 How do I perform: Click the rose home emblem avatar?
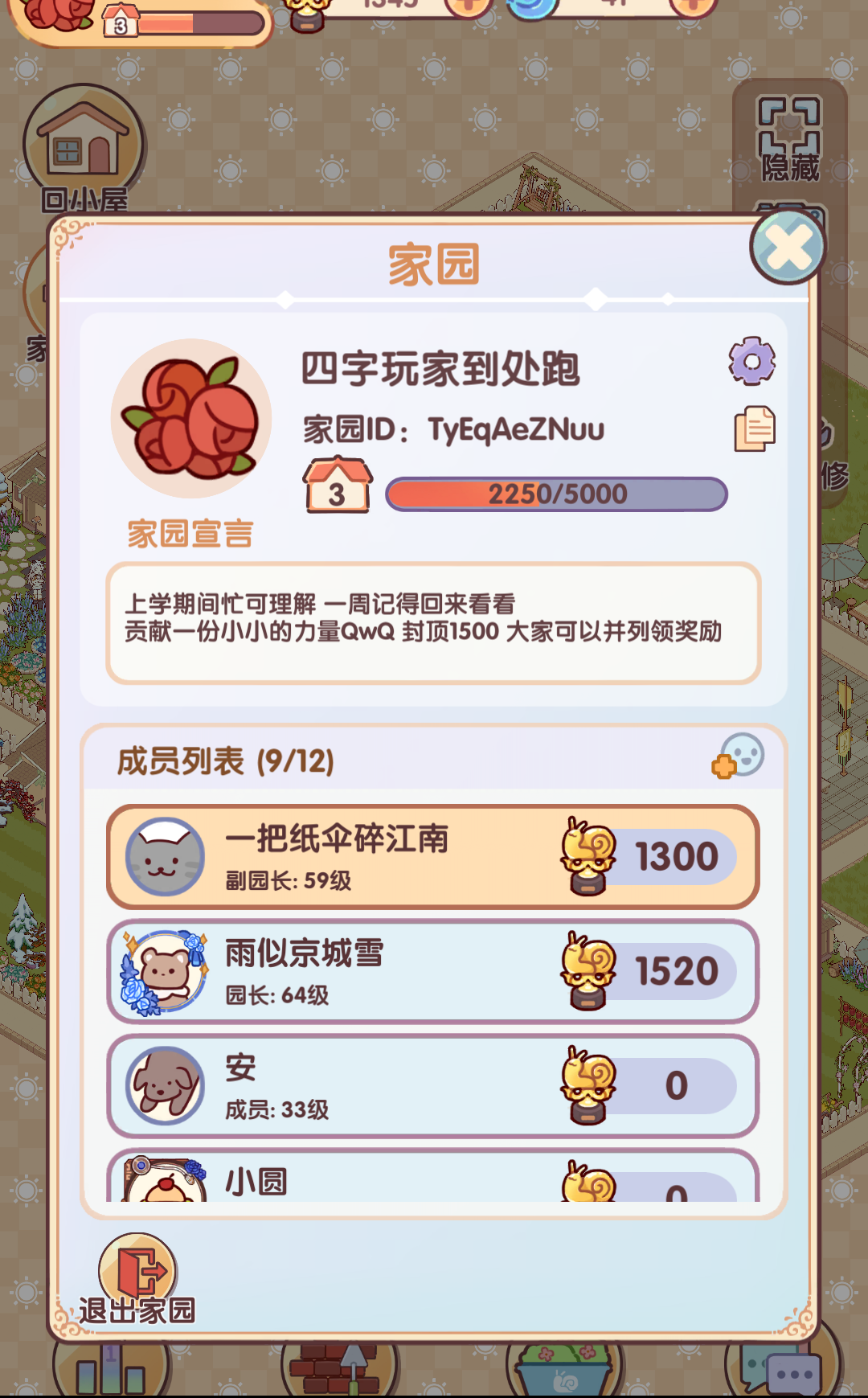point(190,416)
